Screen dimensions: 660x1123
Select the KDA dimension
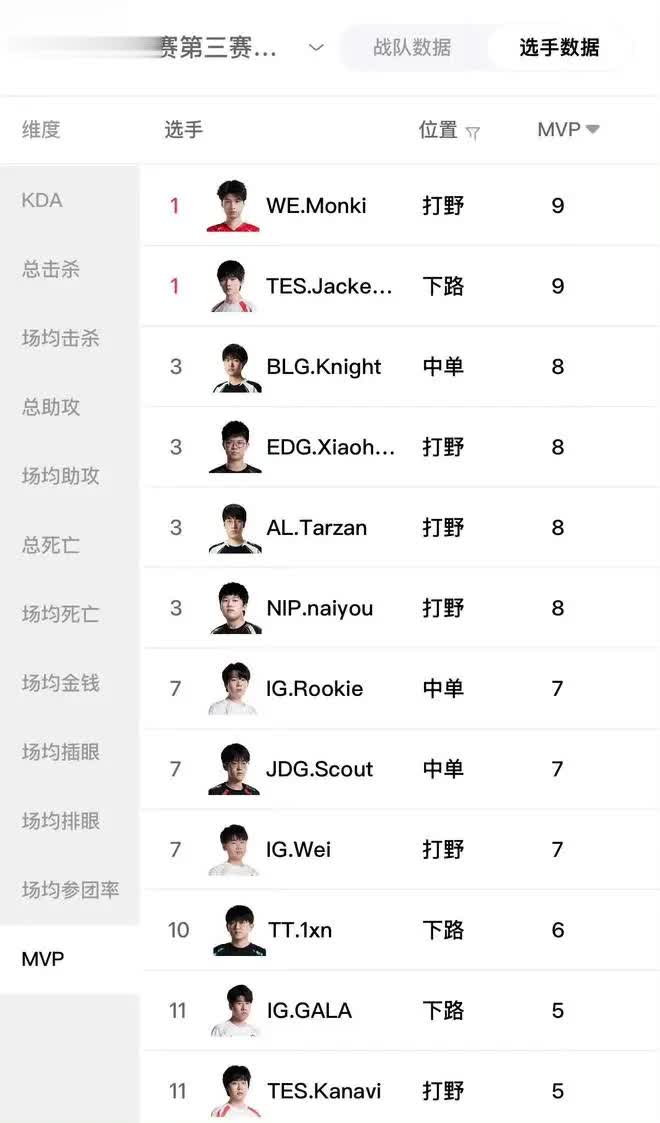pos(42,200)
